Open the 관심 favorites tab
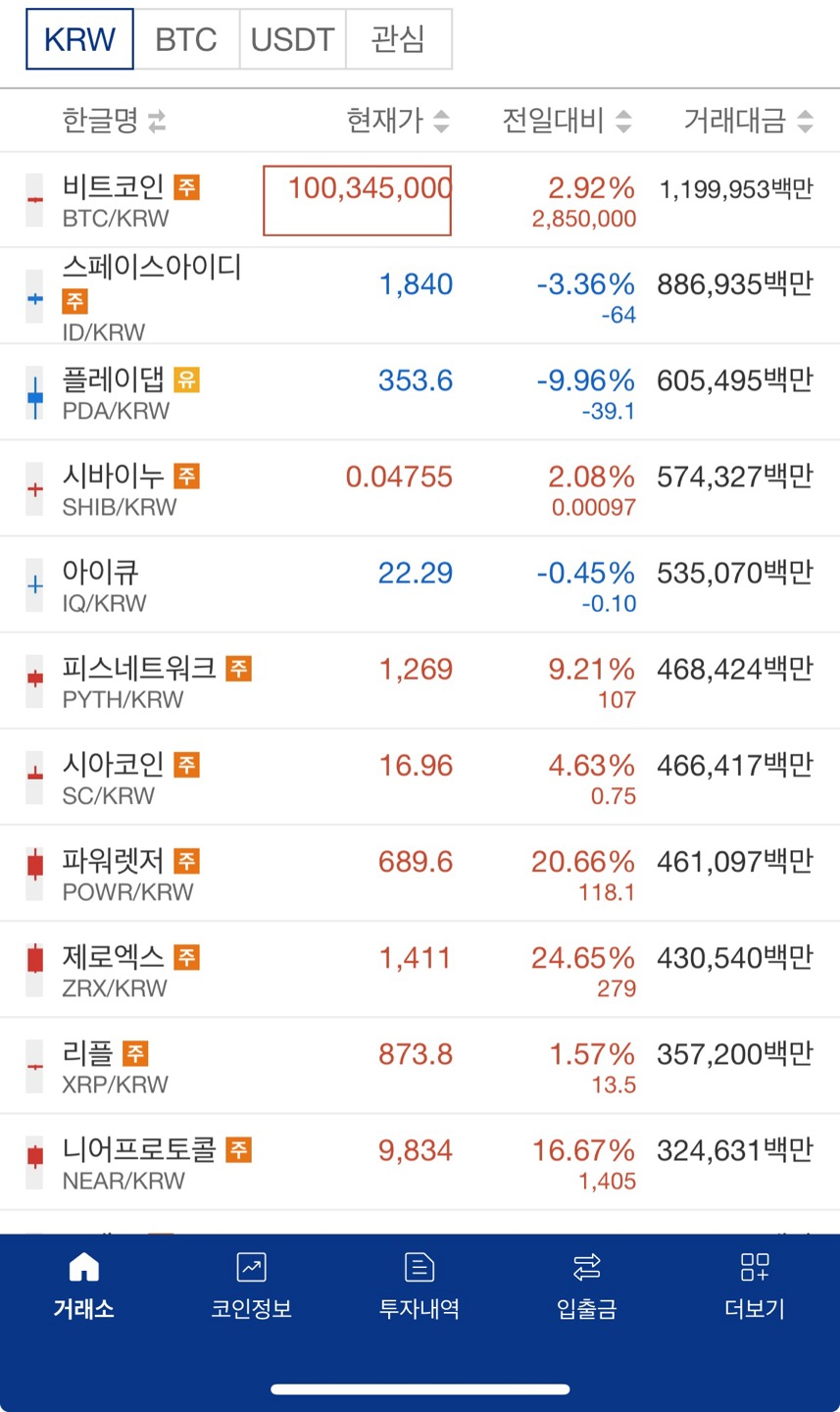840x1412 pixels. coord(399,39)
